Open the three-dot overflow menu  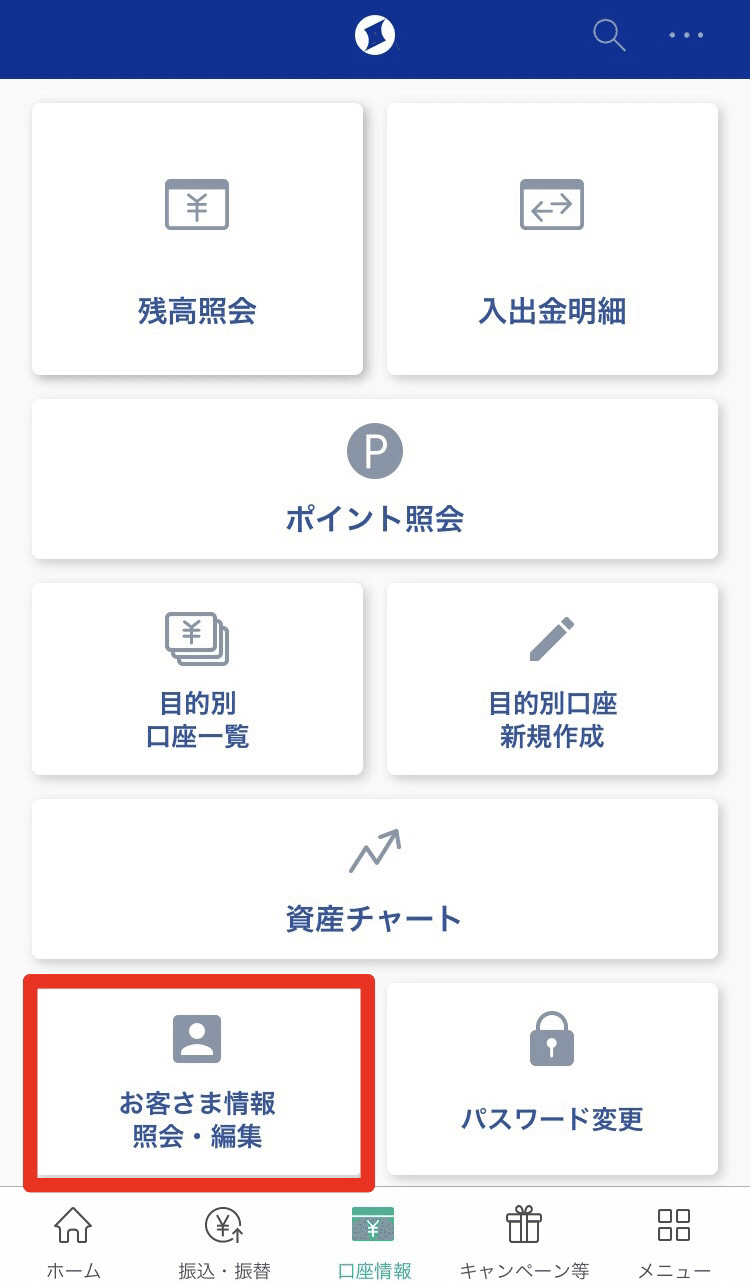tap(686, 35)
